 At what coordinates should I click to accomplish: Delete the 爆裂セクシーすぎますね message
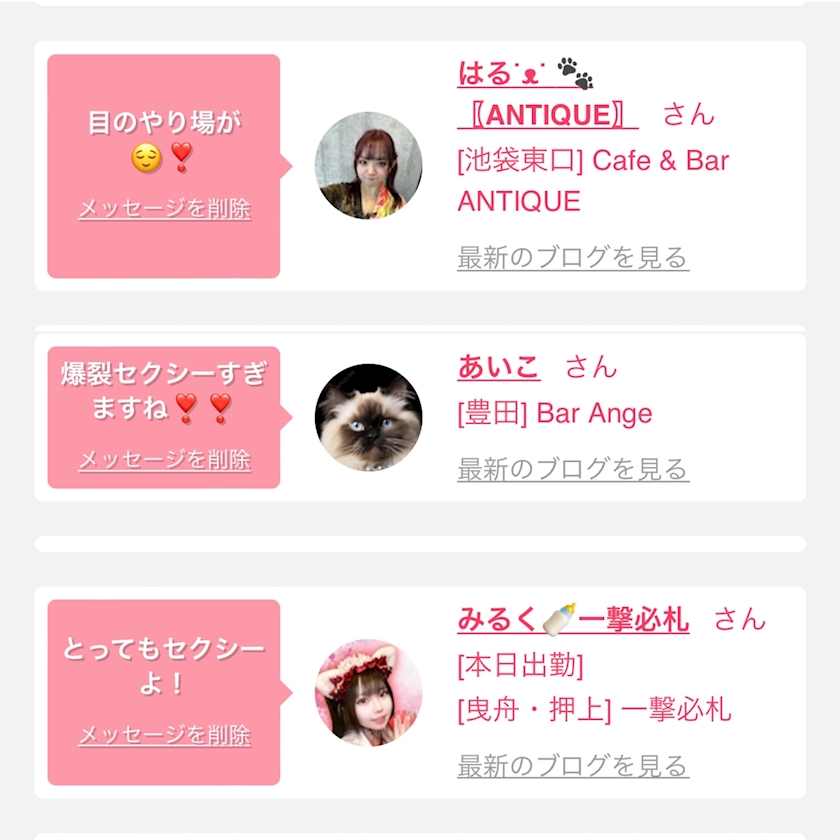click(x=164, y=460)
